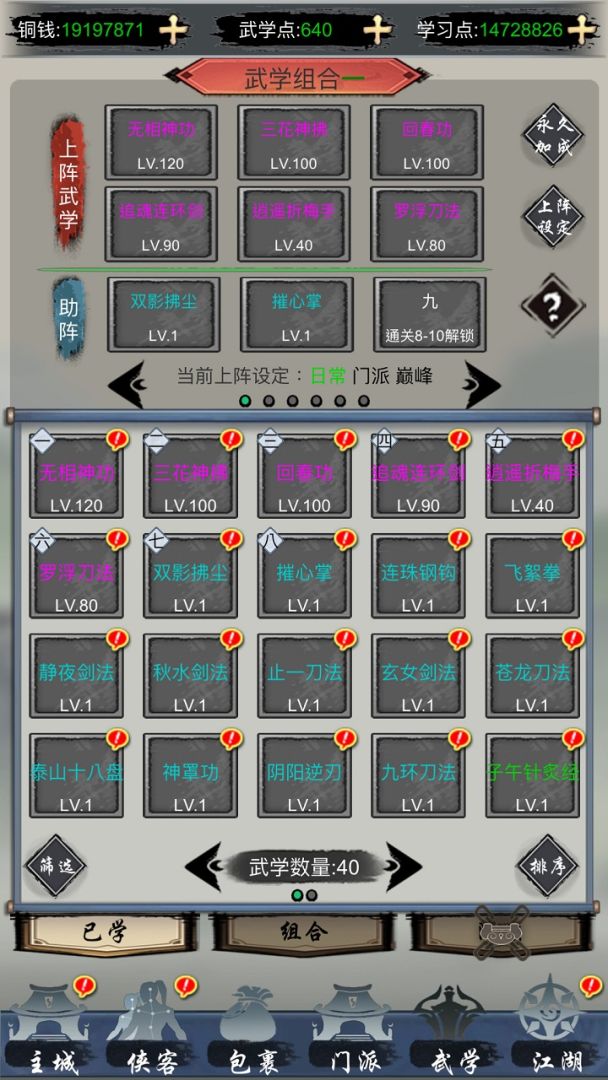Image resolution: width=608 pixels, height=1080 pixels.
Task: Go to next skill list page
Action: click(403, 867)
